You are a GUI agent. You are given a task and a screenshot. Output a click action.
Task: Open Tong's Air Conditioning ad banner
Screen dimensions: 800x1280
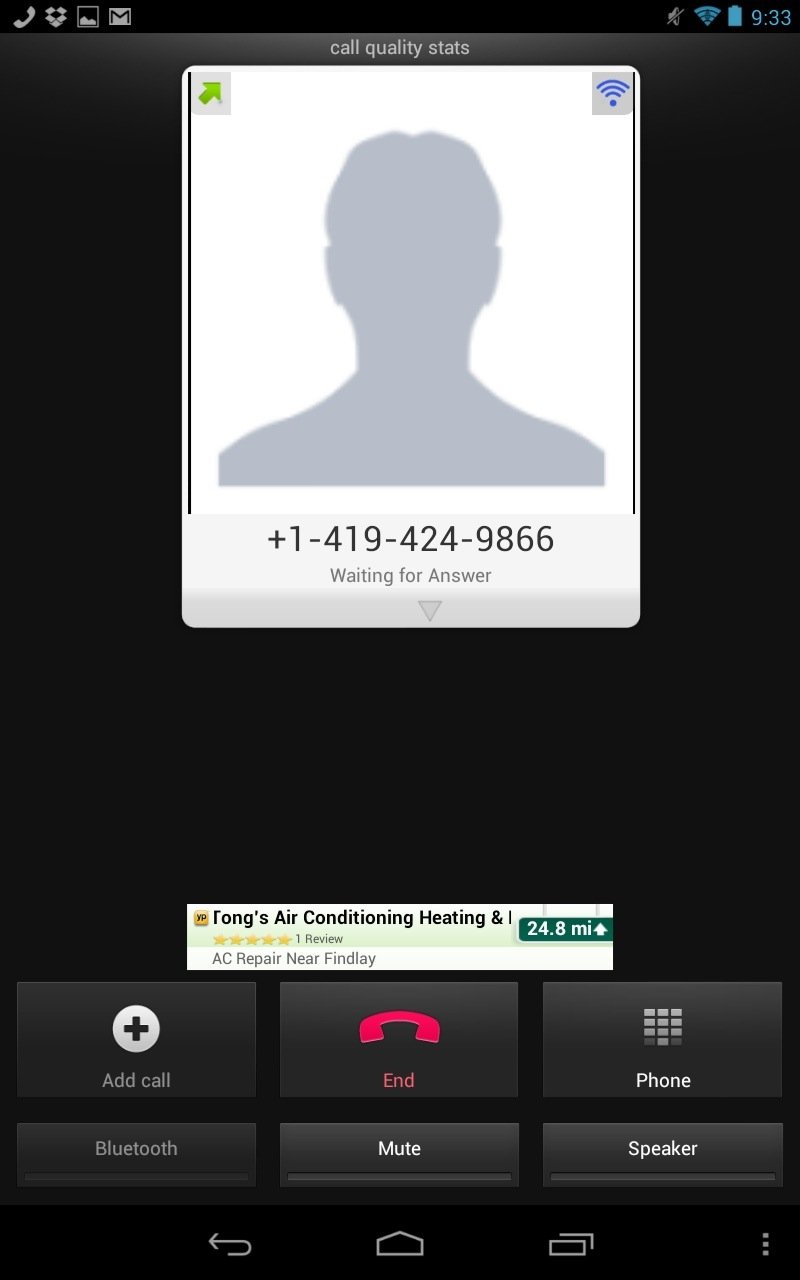pos(400,937)
